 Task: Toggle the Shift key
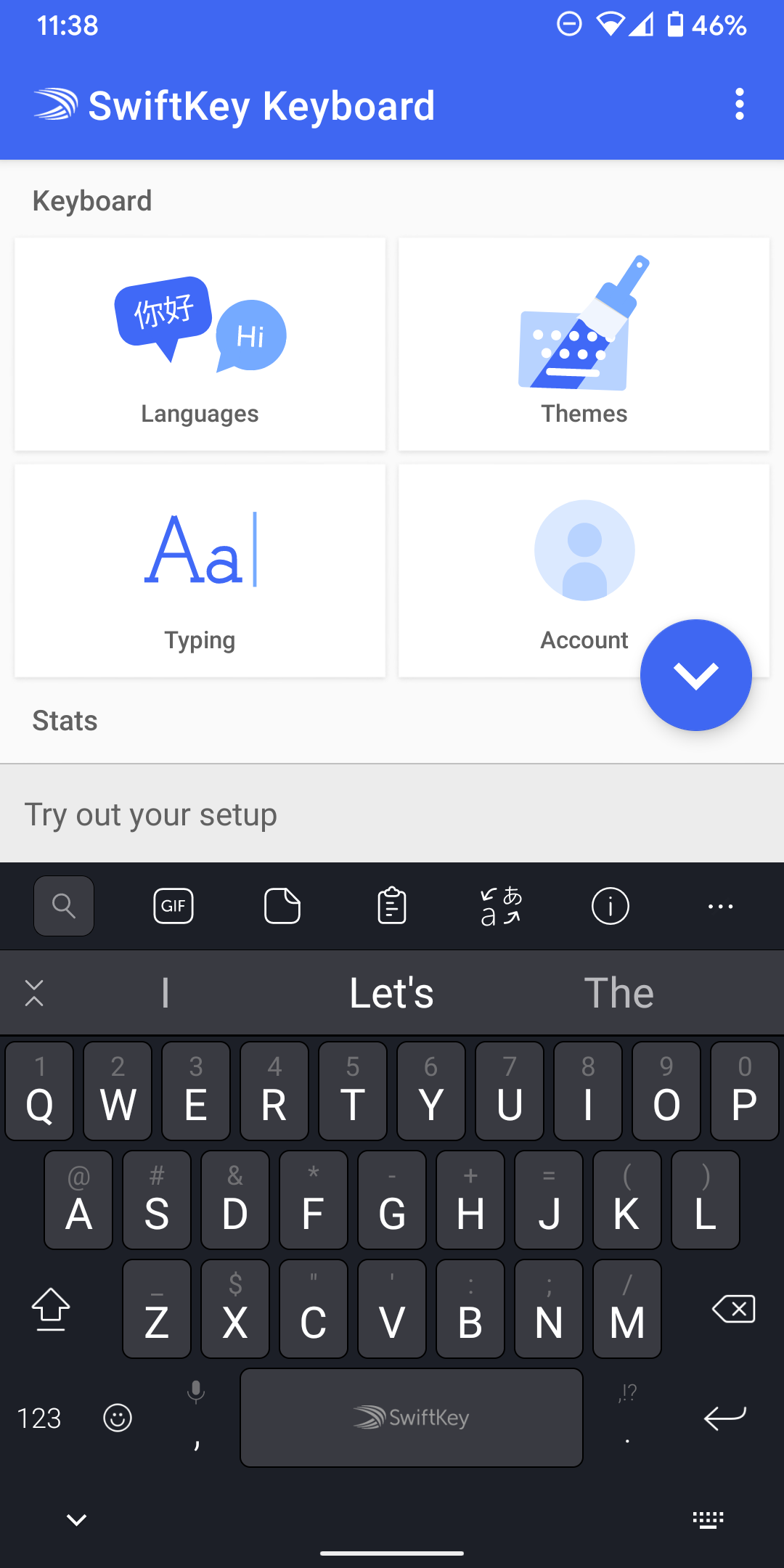49,1309
